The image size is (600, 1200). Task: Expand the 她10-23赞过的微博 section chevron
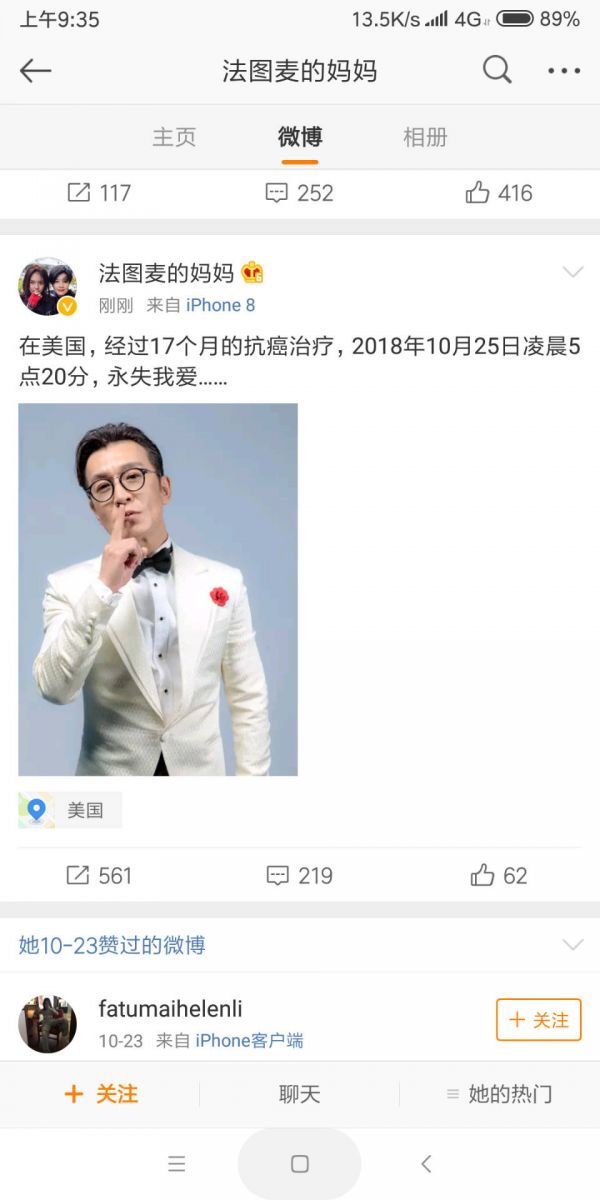tap(573, 945)
